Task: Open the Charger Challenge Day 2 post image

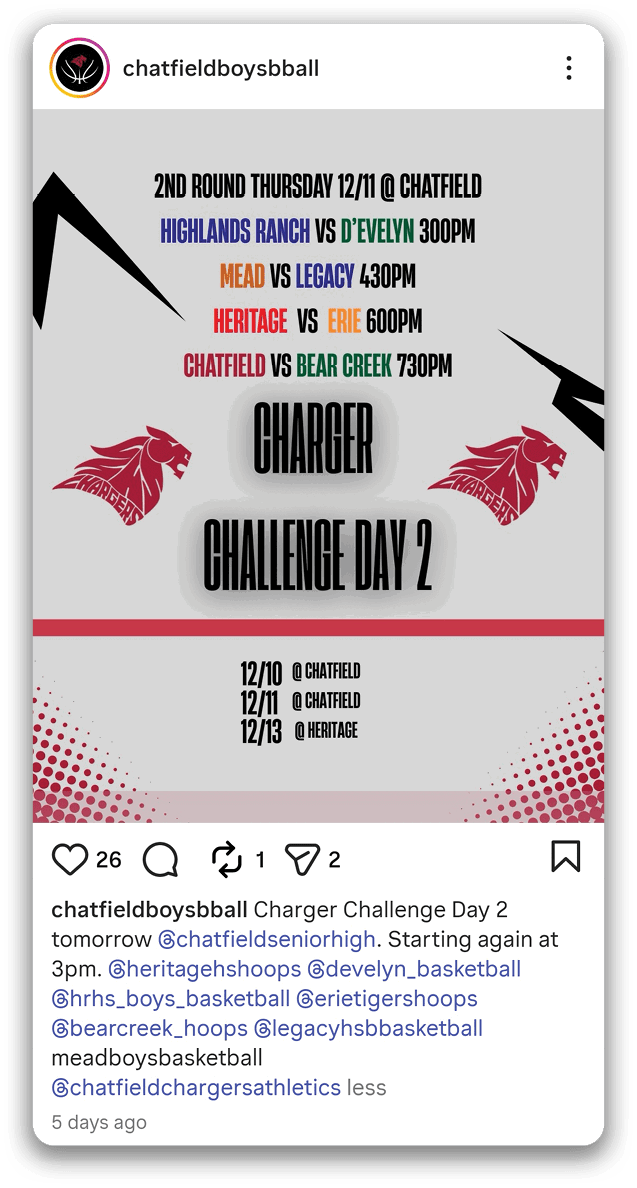Action: (x=318, y=465)
